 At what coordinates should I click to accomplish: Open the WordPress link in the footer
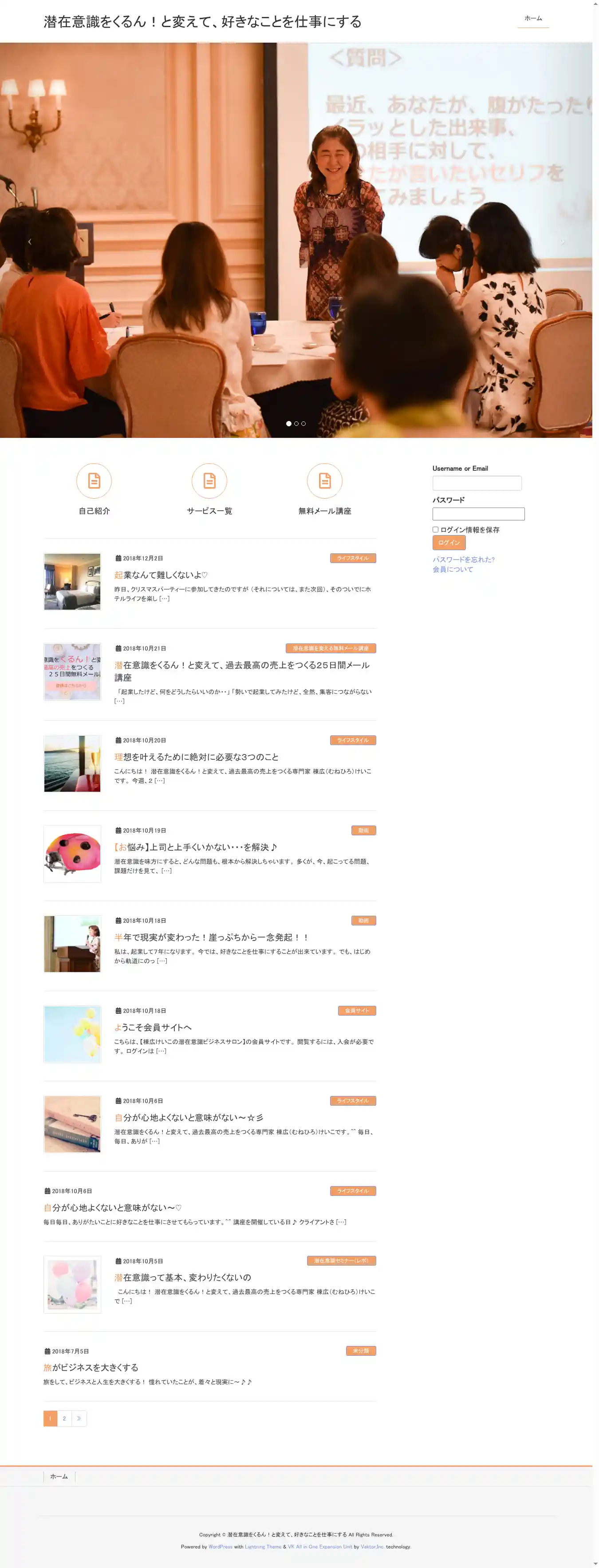click(220, 1546)
